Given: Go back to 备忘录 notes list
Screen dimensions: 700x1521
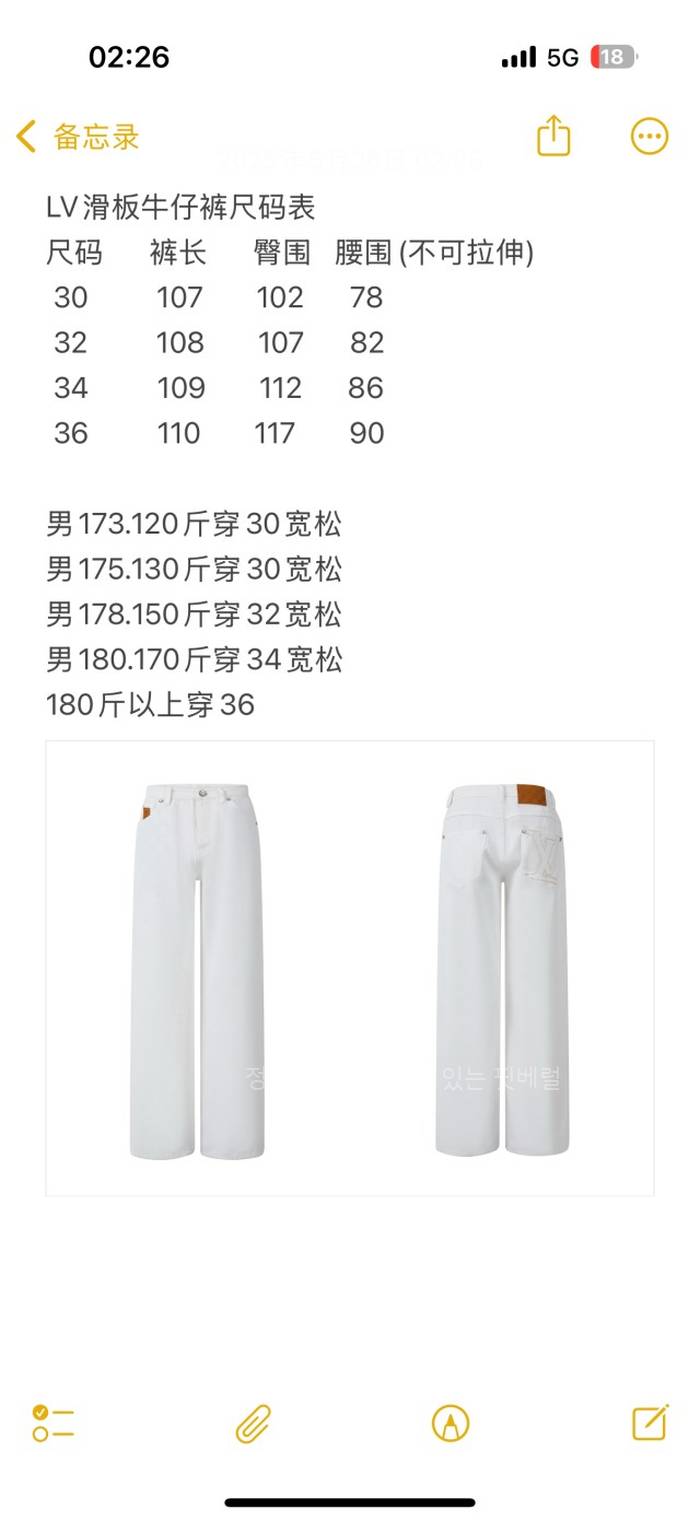Looking at the screenshot, I should [x=78, y=137].
